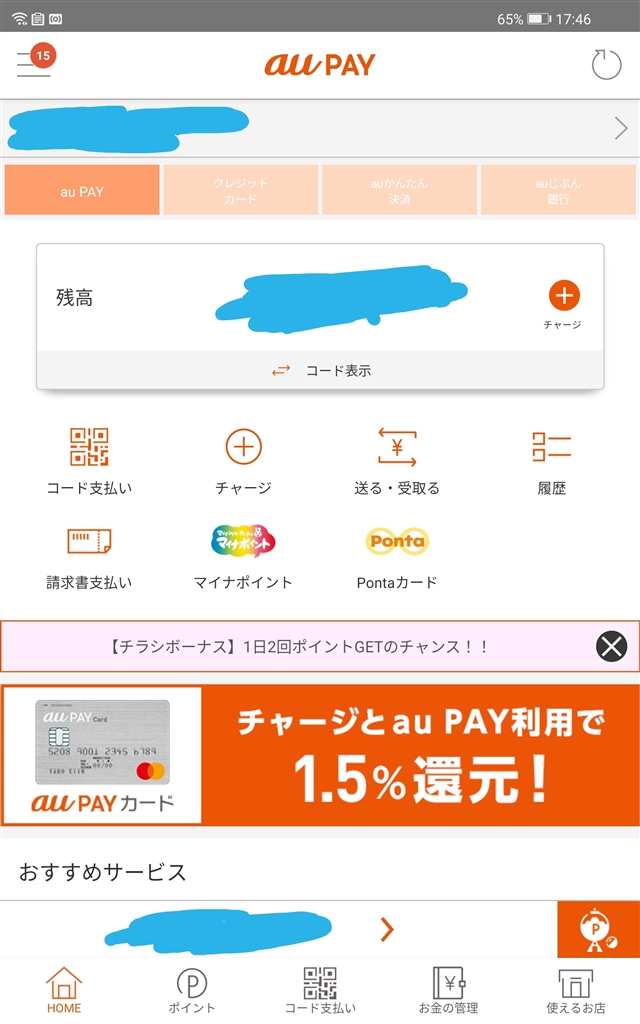View transaction 履歴
The width and height of the screenshot is (640, 1024).
coord(551,459)
